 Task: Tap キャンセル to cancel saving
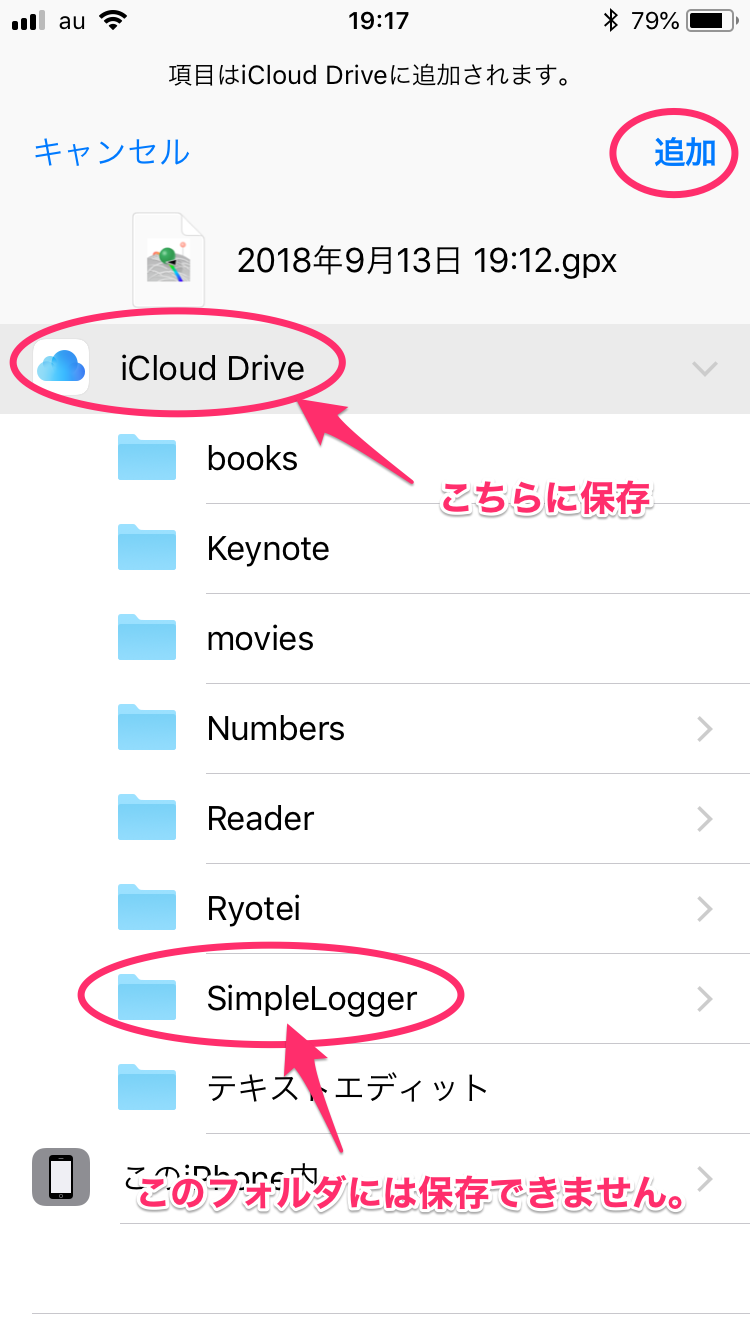coord(110,151)
